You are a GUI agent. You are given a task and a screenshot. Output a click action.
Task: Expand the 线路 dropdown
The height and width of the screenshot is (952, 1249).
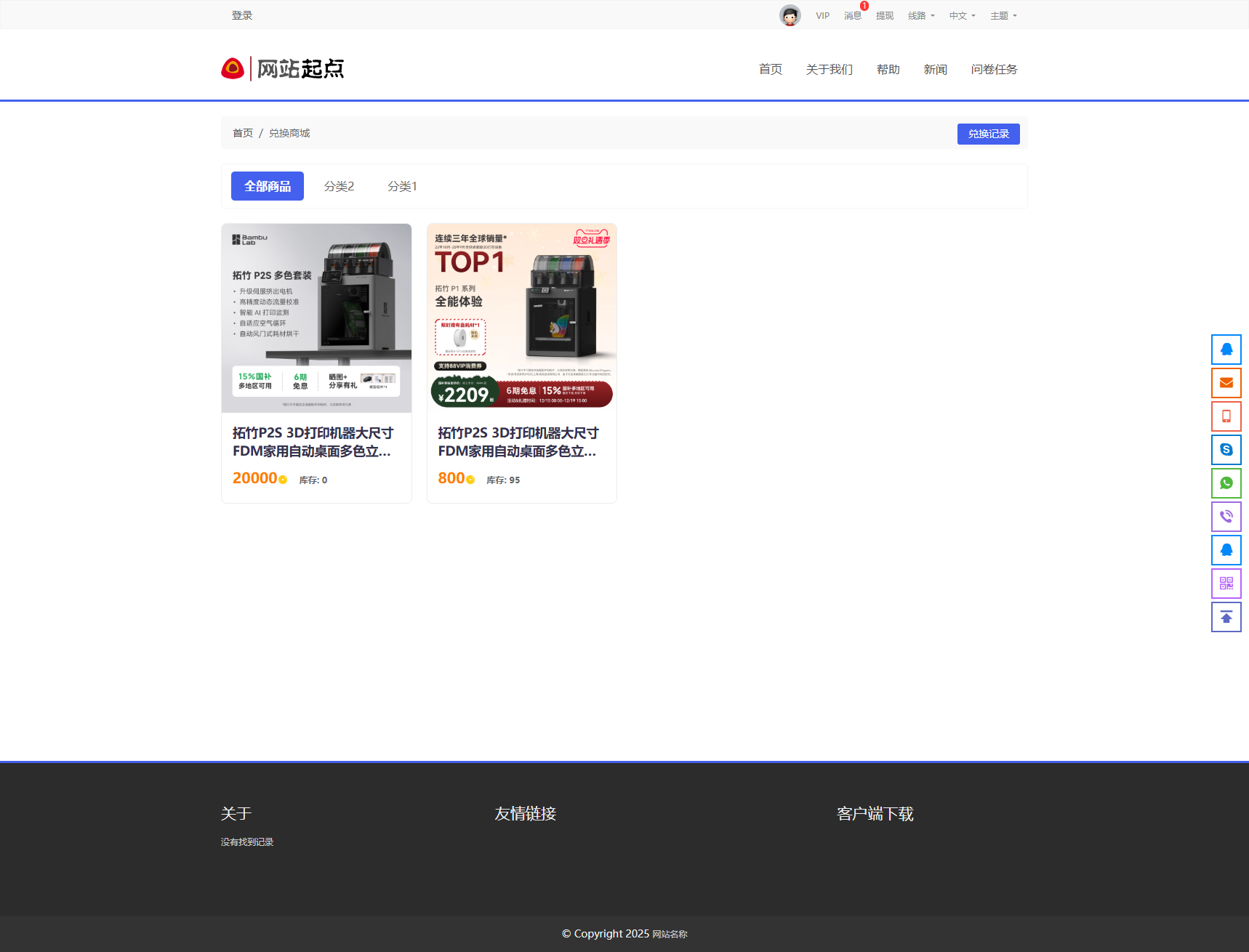point(920,15)
